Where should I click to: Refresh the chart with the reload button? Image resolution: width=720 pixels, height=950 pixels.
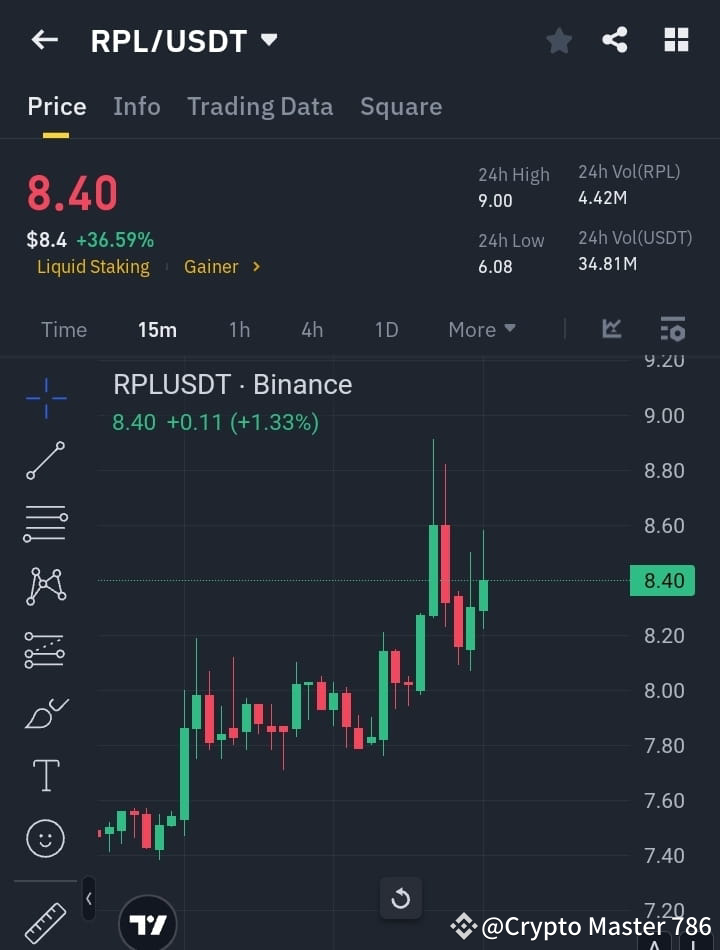(400, 898)
